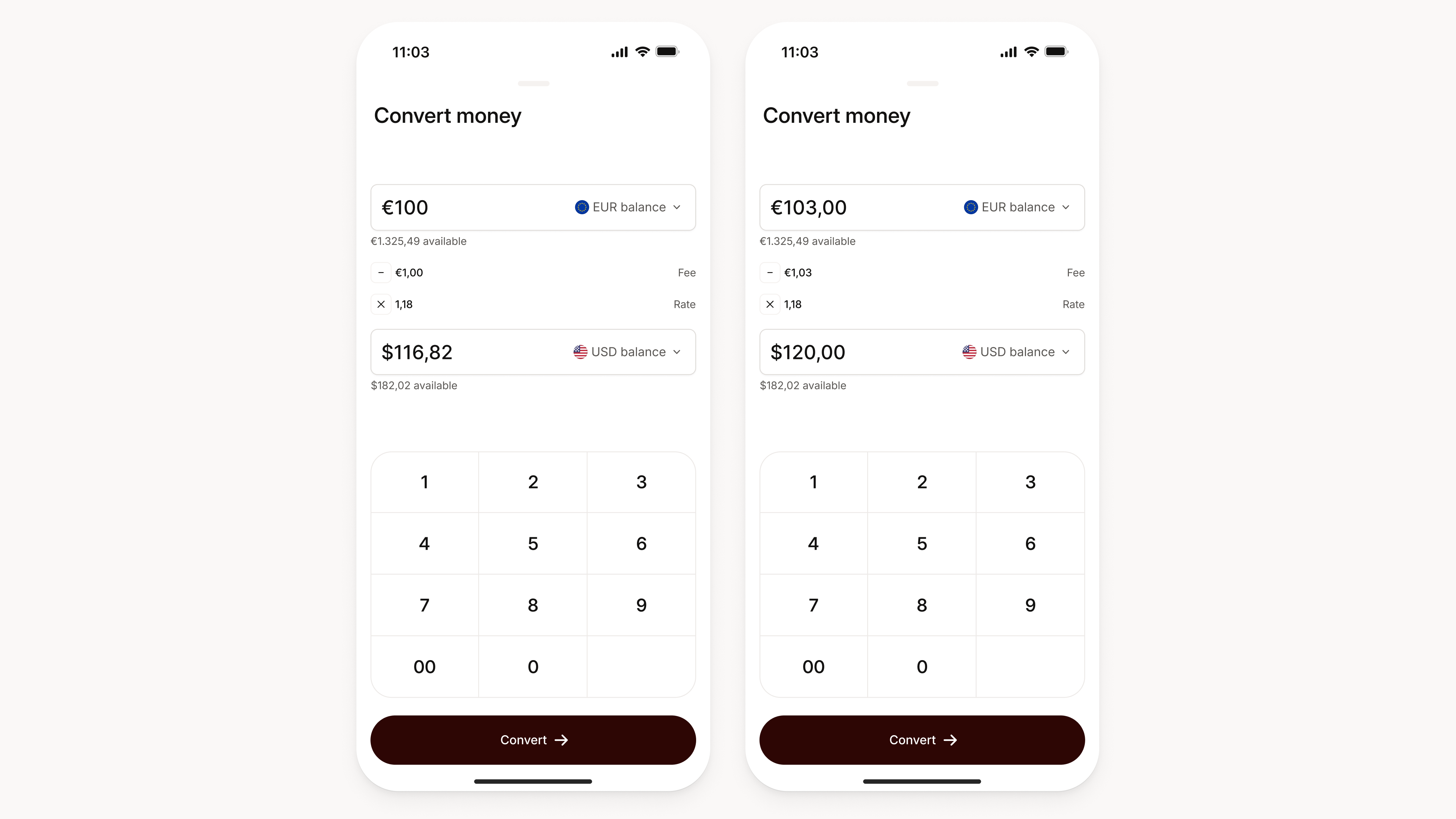
Task: Open the USD balance dropdown next to $120,00
Action: [1016, 352]
